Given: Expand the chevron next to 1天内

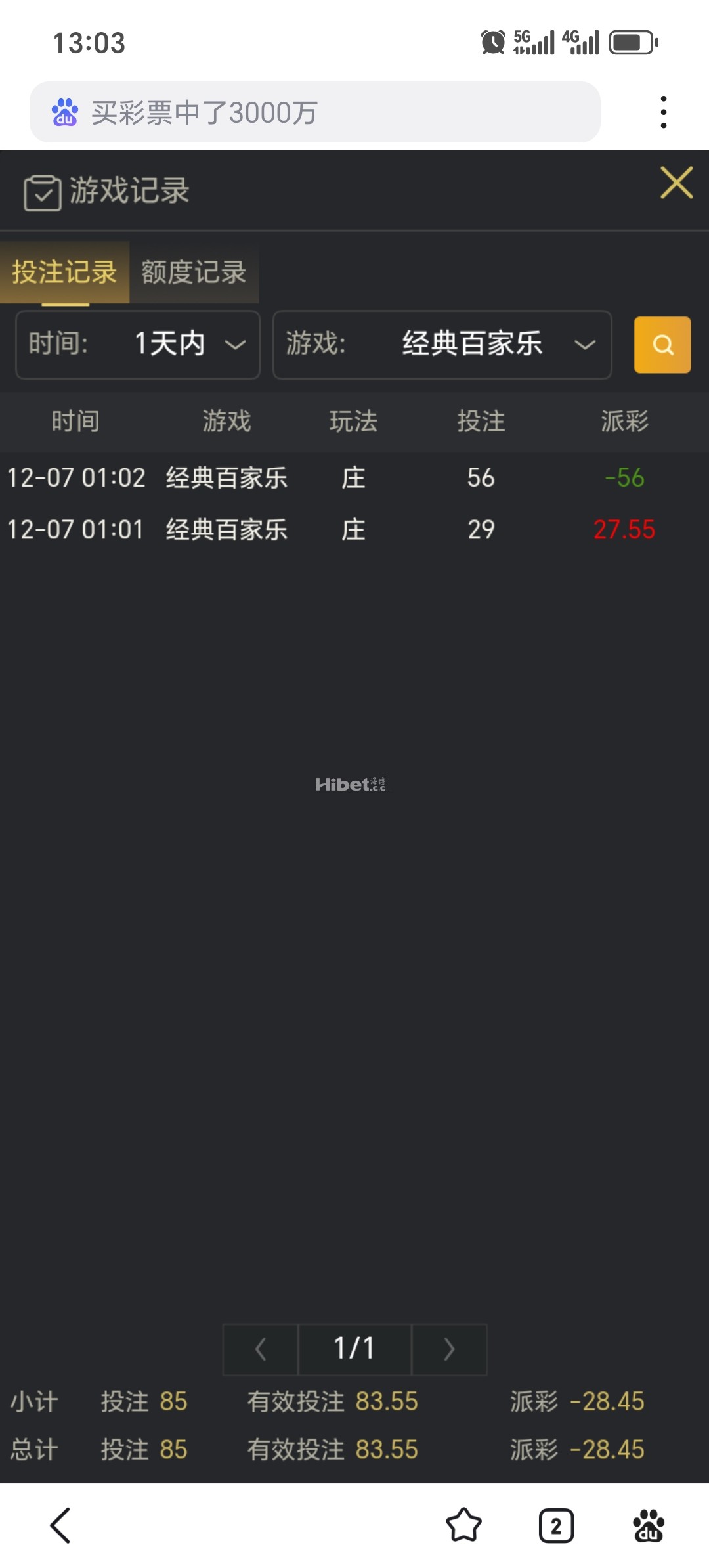Looking at the screenshot, I should [234, 346].
